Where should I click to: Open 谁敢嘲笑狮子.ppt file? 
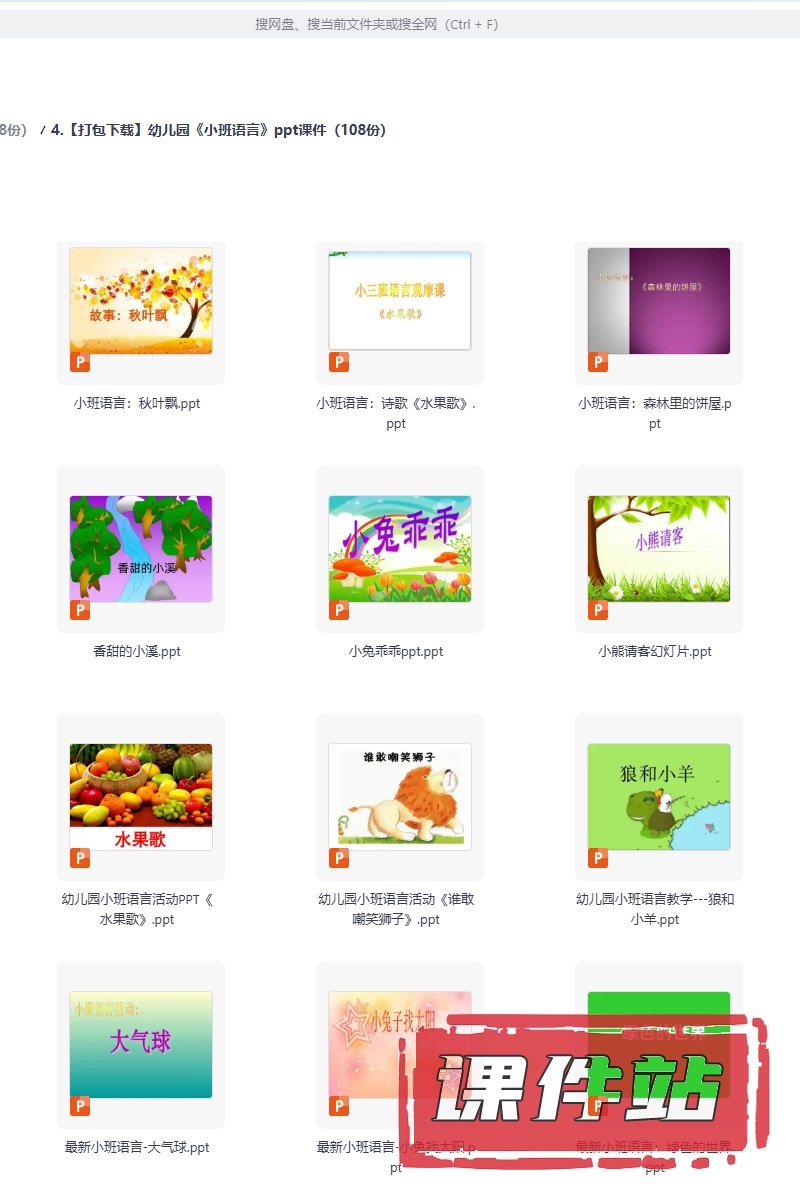click(x=399, y=797)
